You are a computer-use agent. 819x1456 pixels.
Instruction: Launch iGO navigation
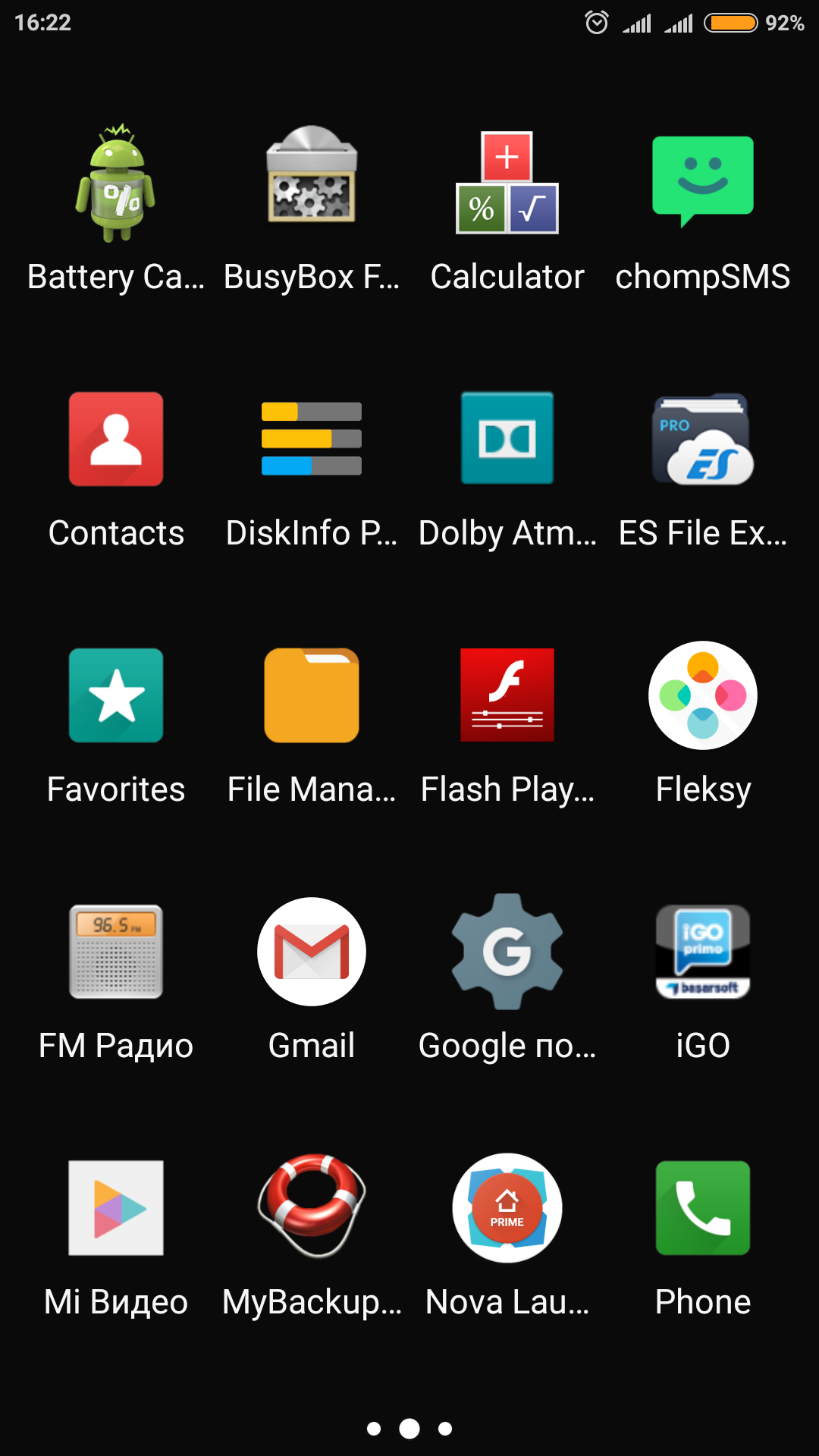coord(703,952)
